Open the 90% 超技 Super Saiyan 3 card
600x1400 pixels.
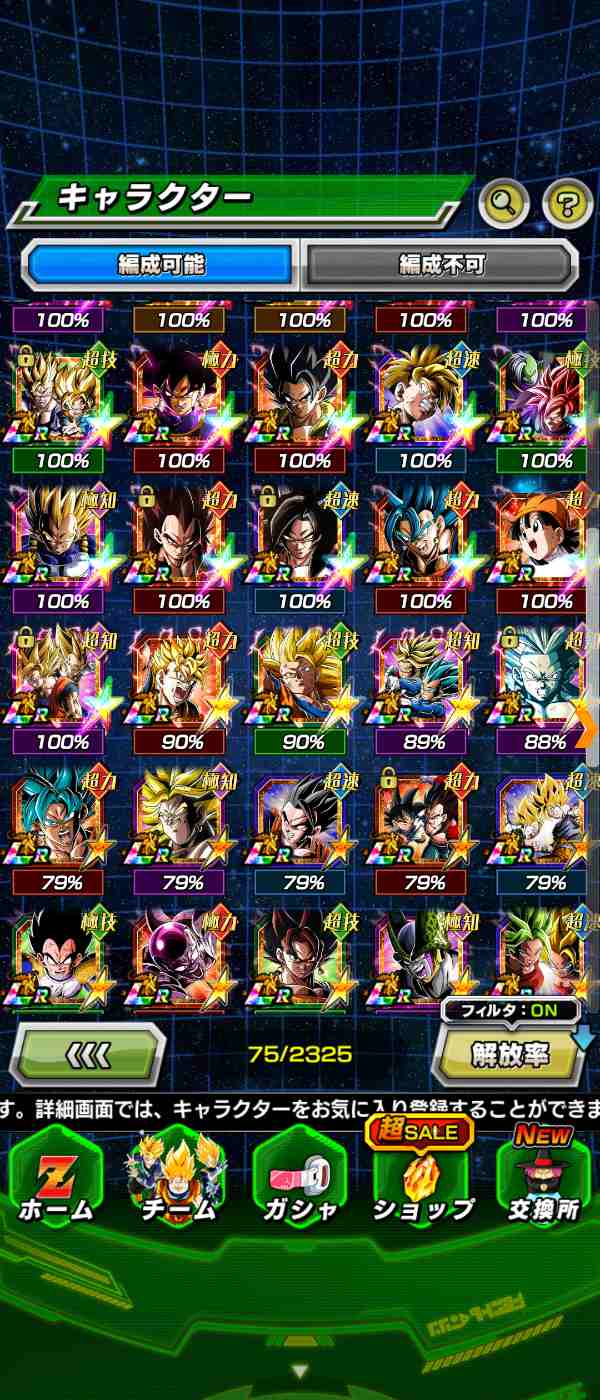click(304, 680)
